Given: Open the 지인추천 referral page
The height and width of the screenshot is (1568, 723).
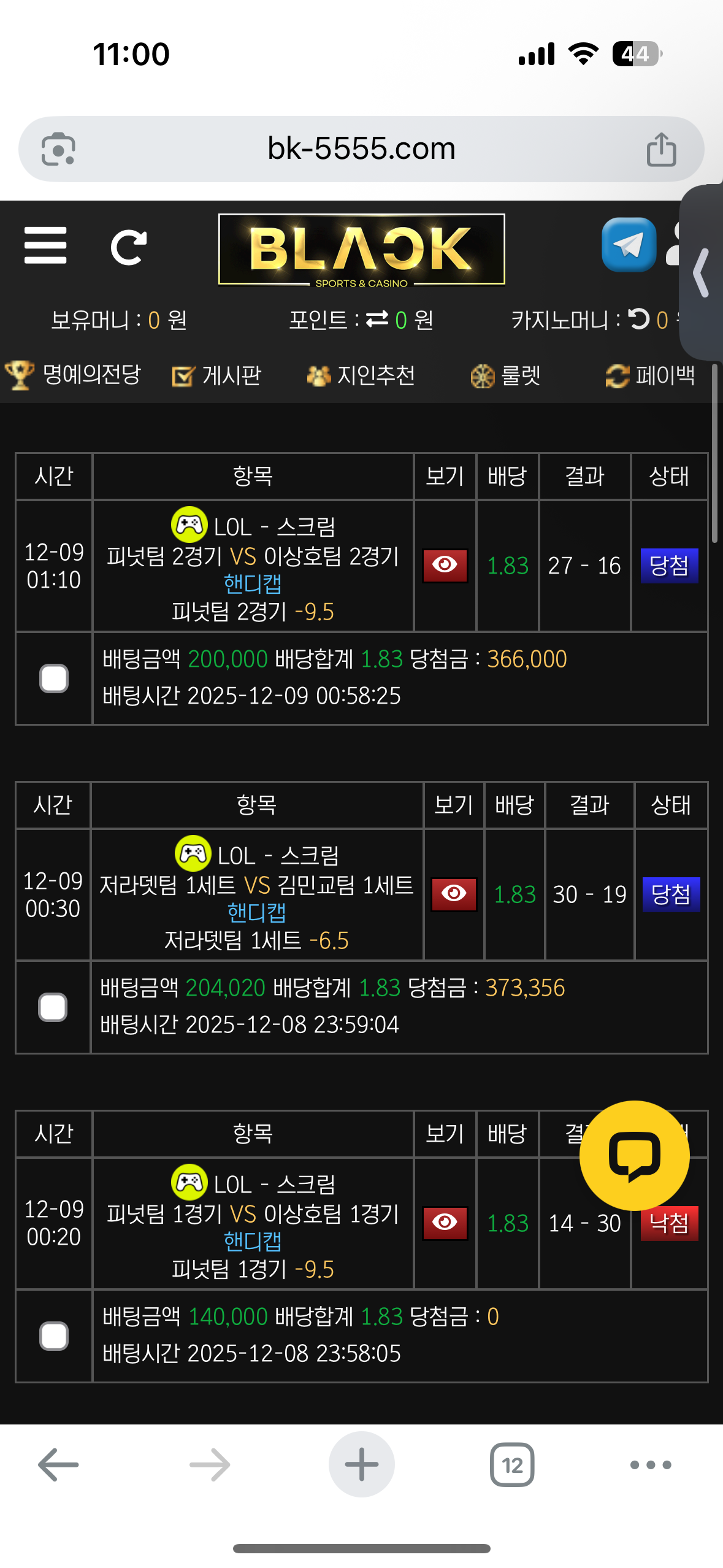Looking at the screenshot, I should point(361,375).
